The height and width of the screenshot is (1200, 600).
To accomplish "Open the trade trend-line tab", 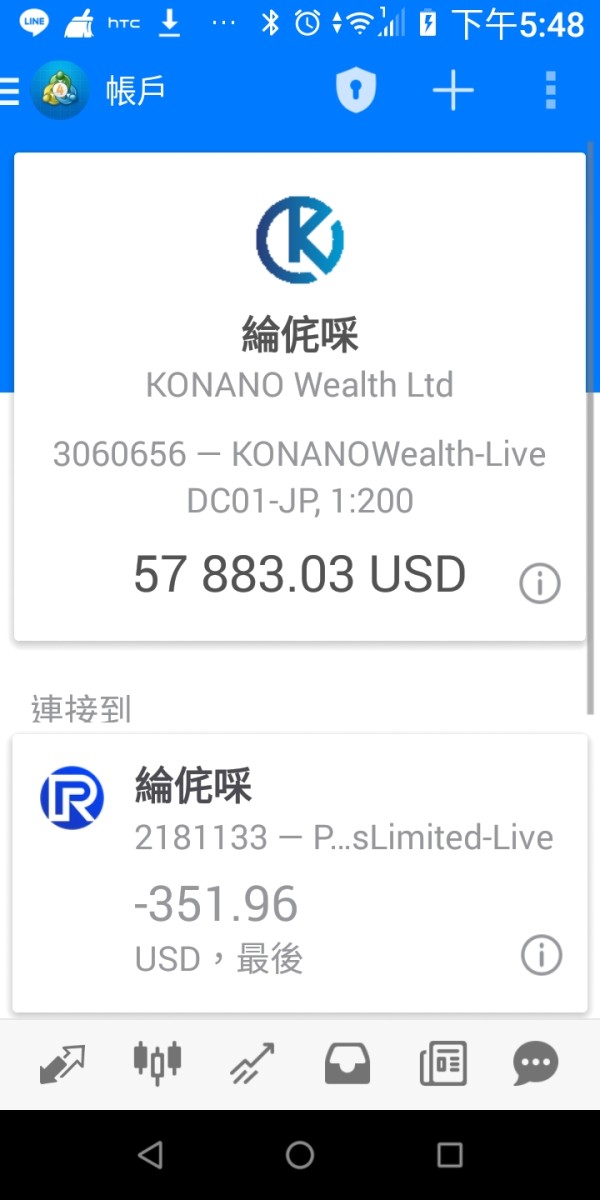I will (251, 1064).
